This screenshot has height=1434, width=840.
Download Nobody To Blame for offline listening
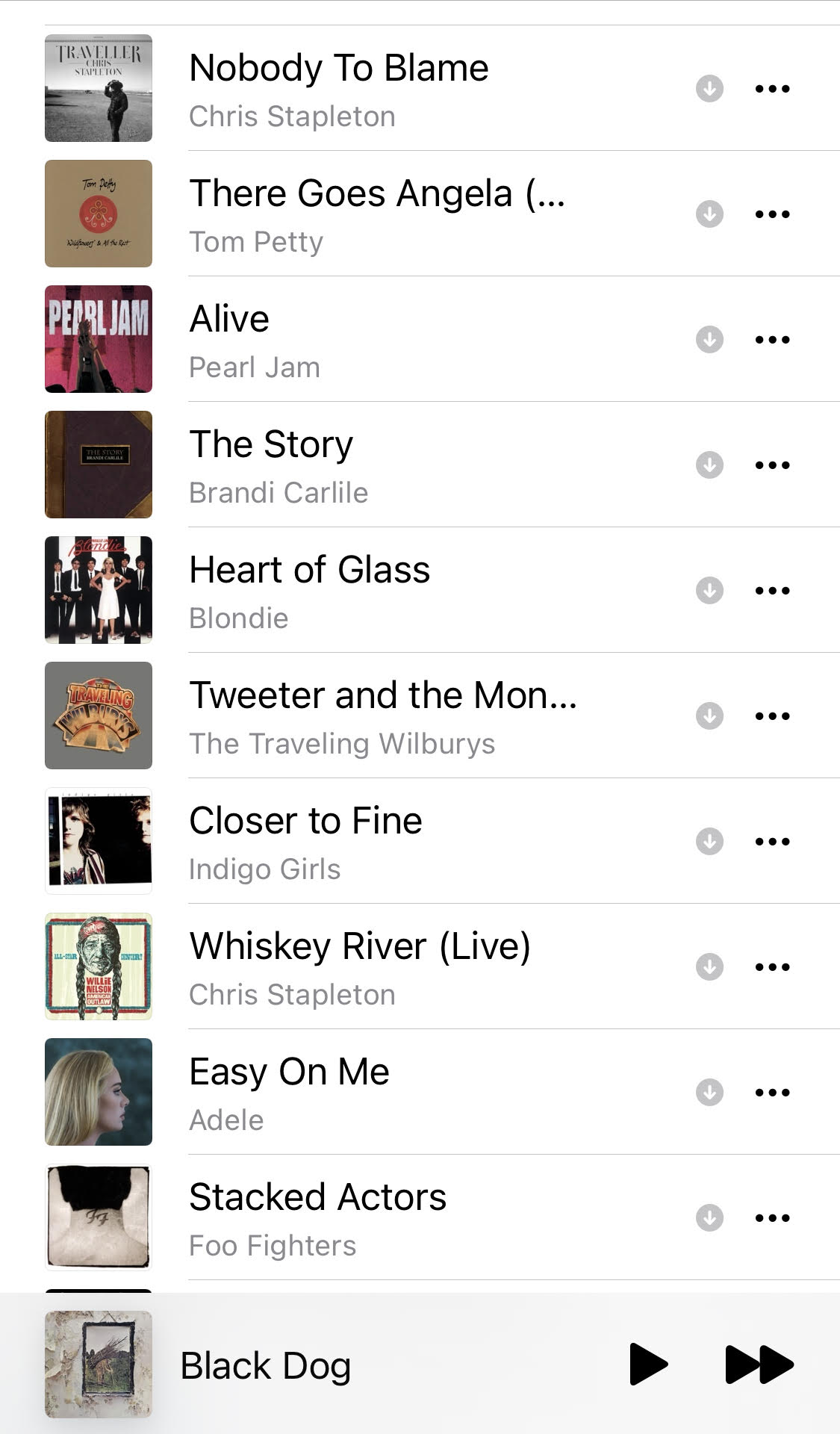[x=709, y=89]
